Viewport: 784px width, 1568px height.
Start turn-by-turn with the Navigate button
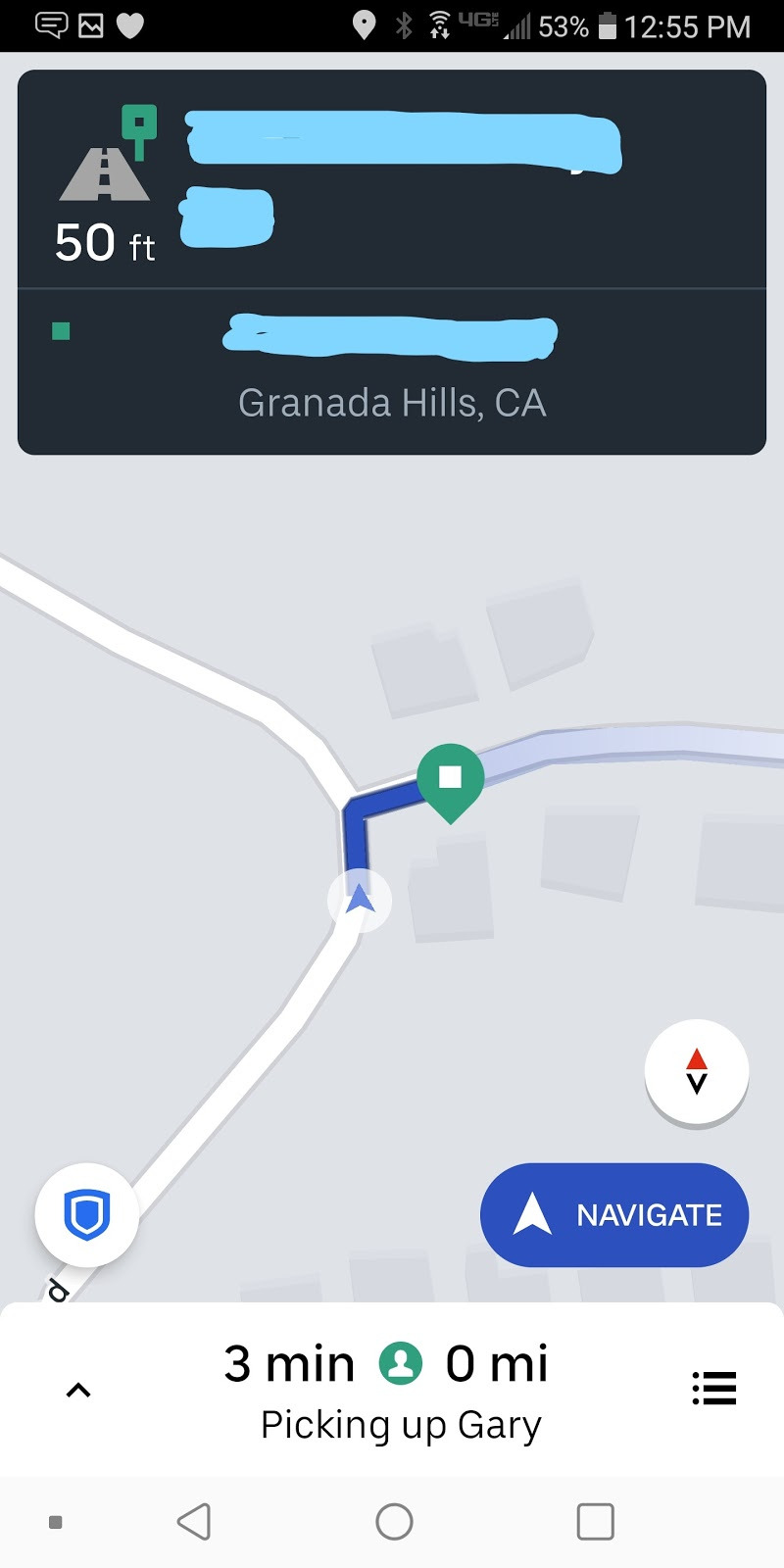click(614, 1215)
